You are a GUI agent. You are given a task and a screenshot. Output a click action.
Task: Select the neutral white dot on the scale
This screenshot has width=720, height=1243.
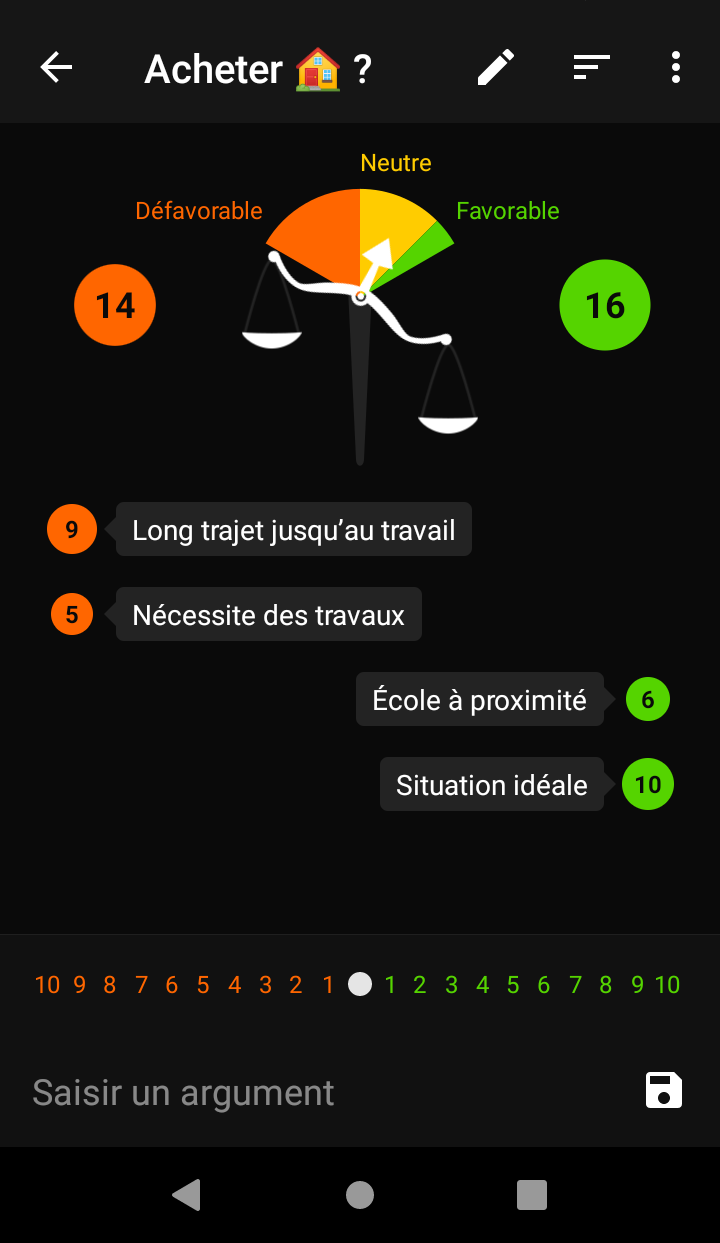point(360,985)
